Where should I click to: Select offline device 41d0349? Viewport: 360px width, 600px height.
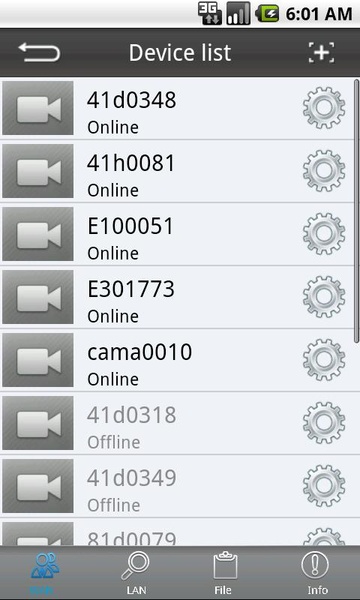[x=177, y=486]
